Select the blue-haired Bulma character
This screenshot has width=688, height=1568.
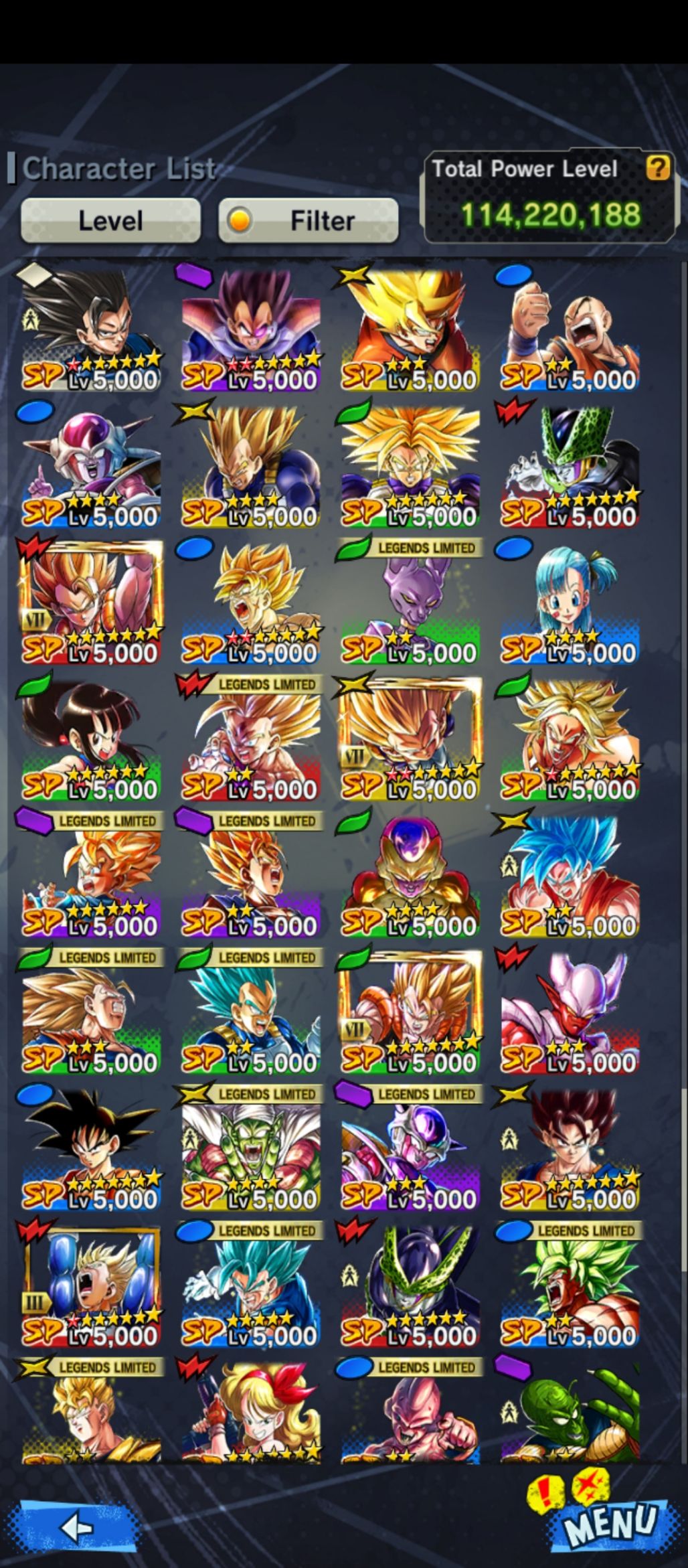(570, 603)
